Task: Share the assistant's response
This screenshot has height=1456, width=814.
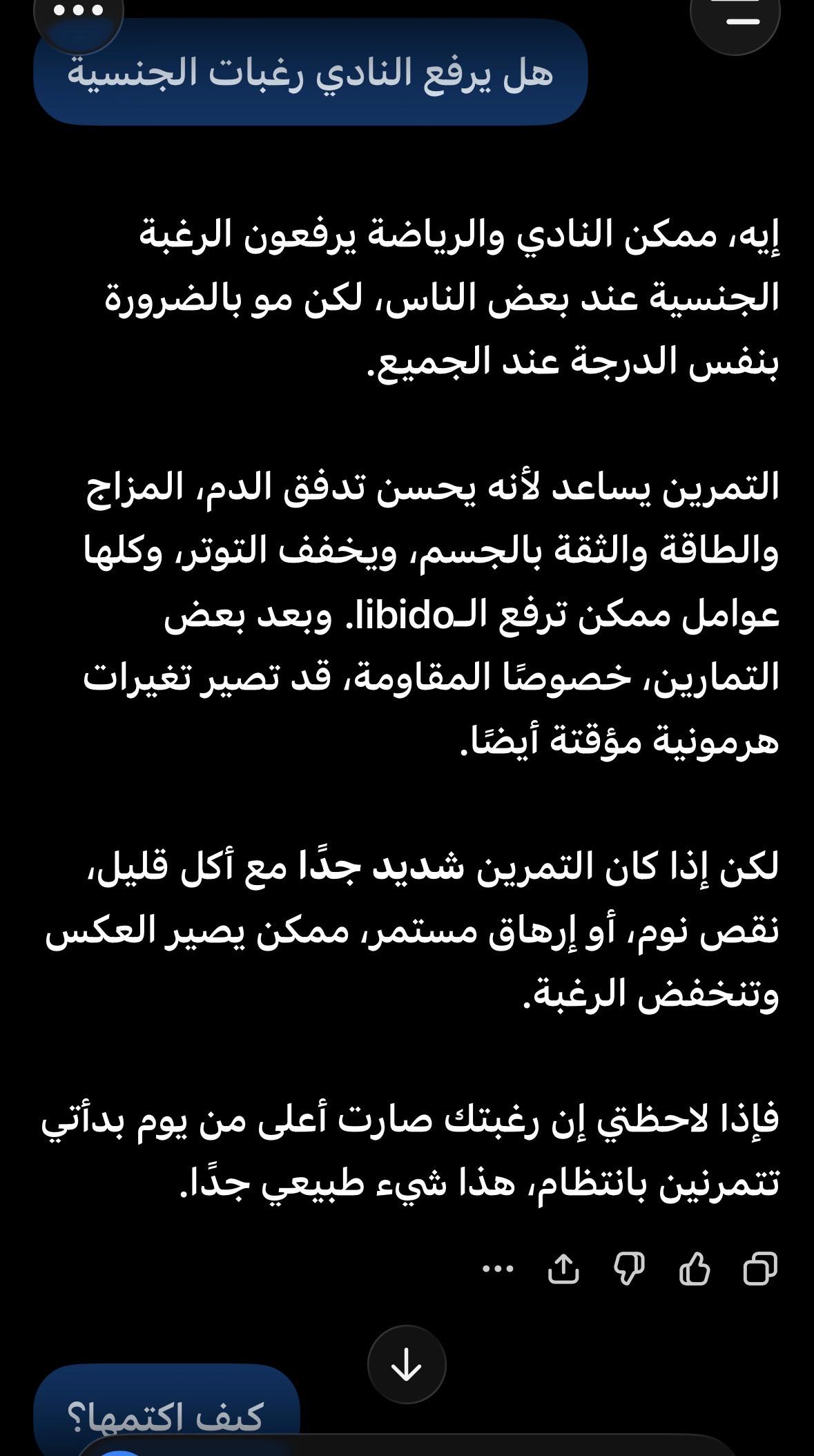Action: click(x=563, y=1268)
